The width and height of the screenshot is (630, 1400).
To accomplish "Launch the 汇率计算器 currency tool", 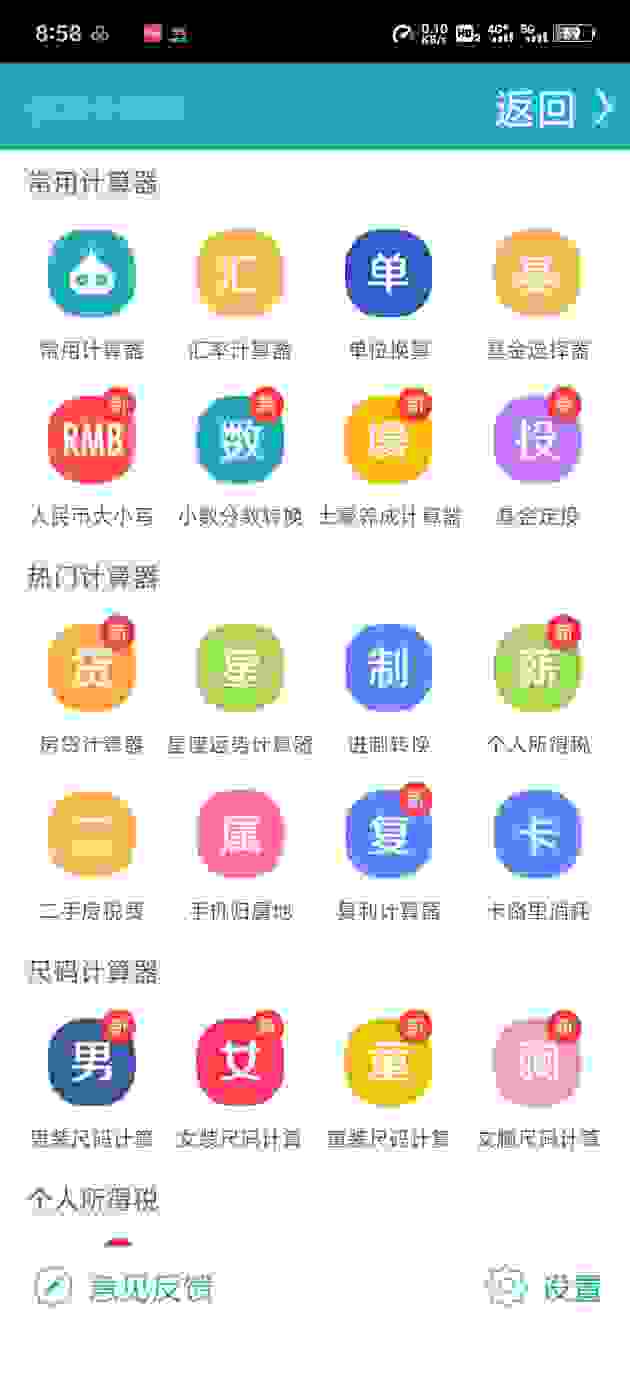I will 240,274.
